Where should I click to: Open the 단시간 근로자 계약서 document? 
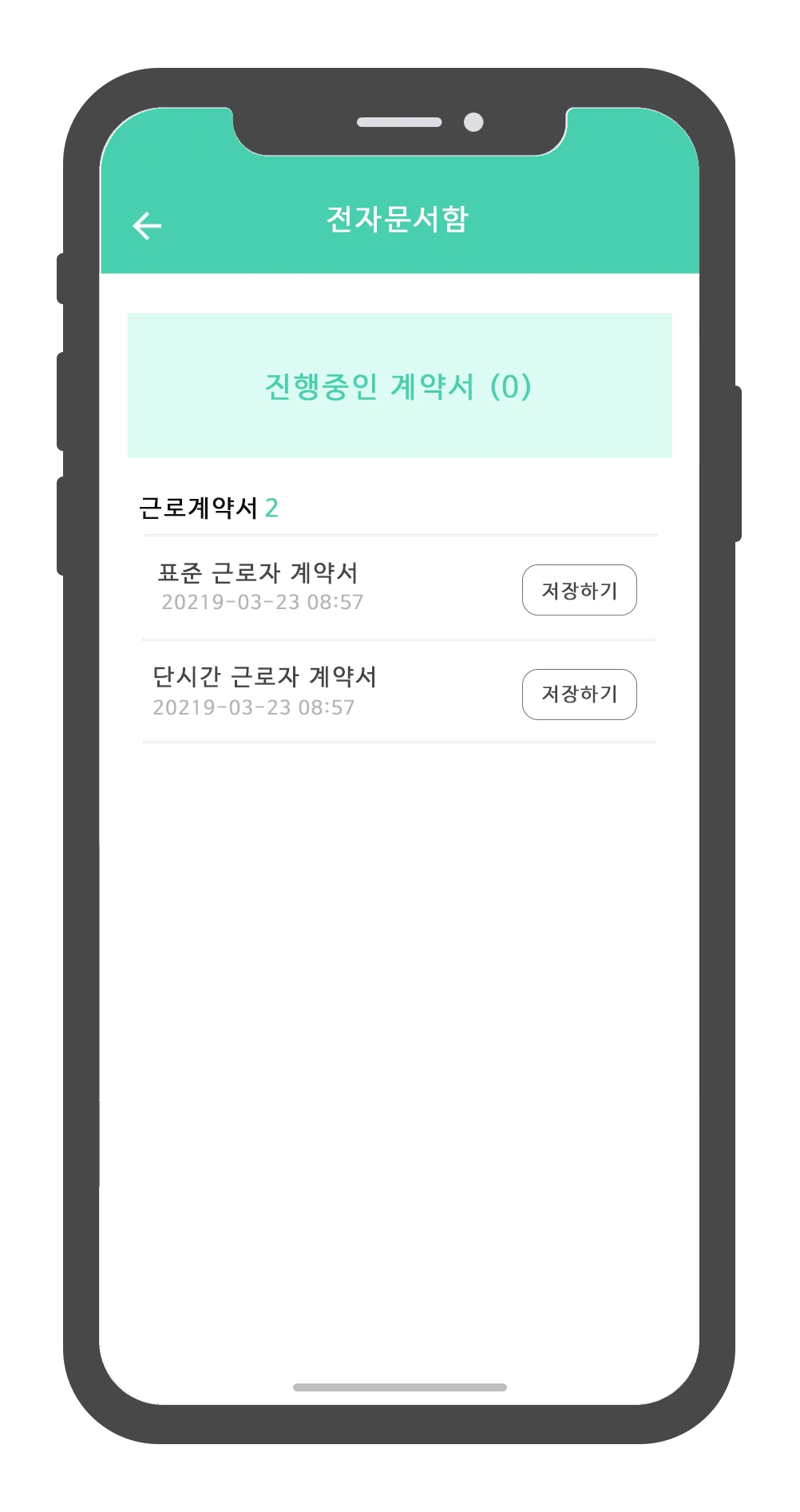[x=264, y=677]
